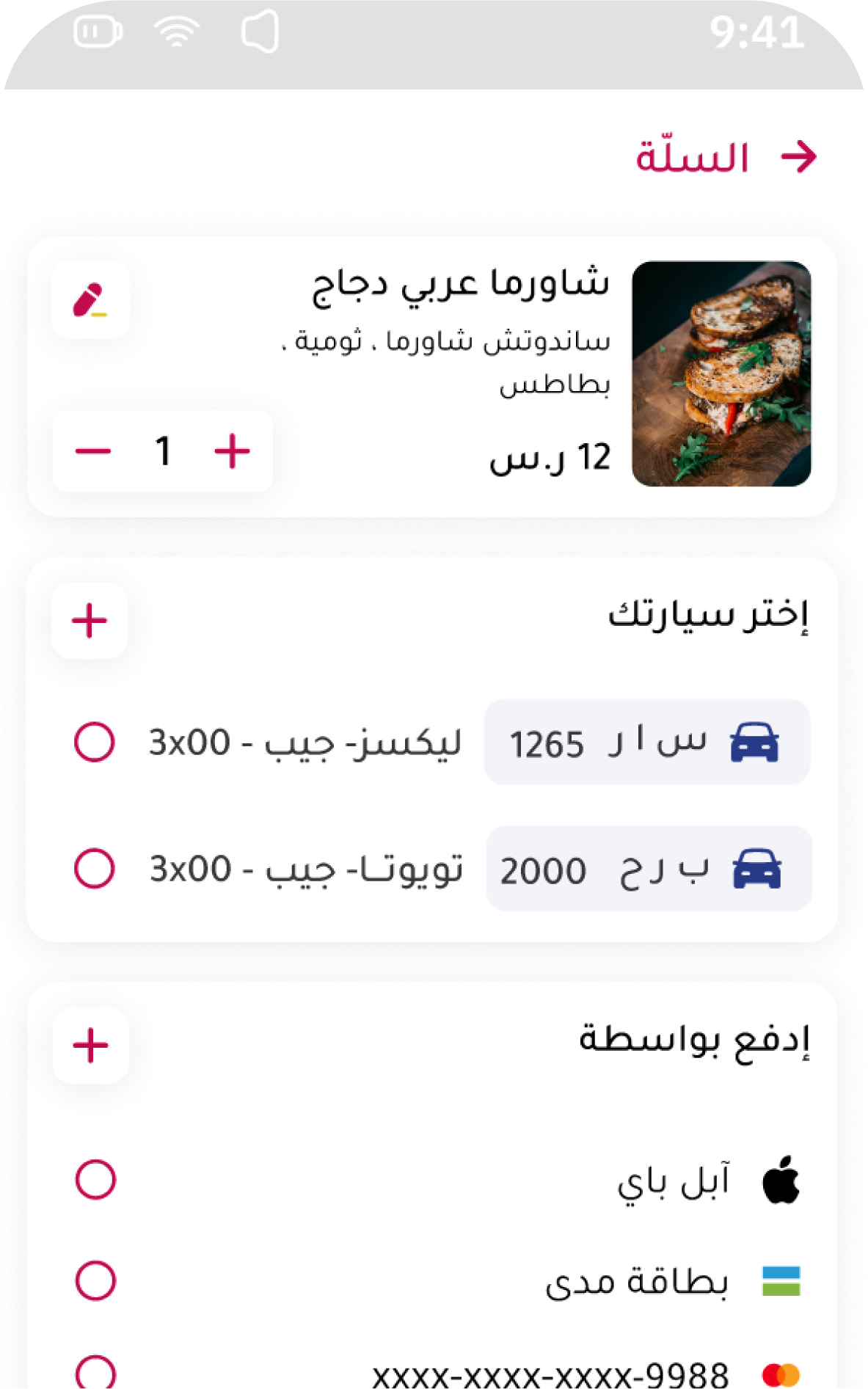Add a payment method under إدفع بواسطة
The image size is (868, 1389).
(x=91, y=1045)
